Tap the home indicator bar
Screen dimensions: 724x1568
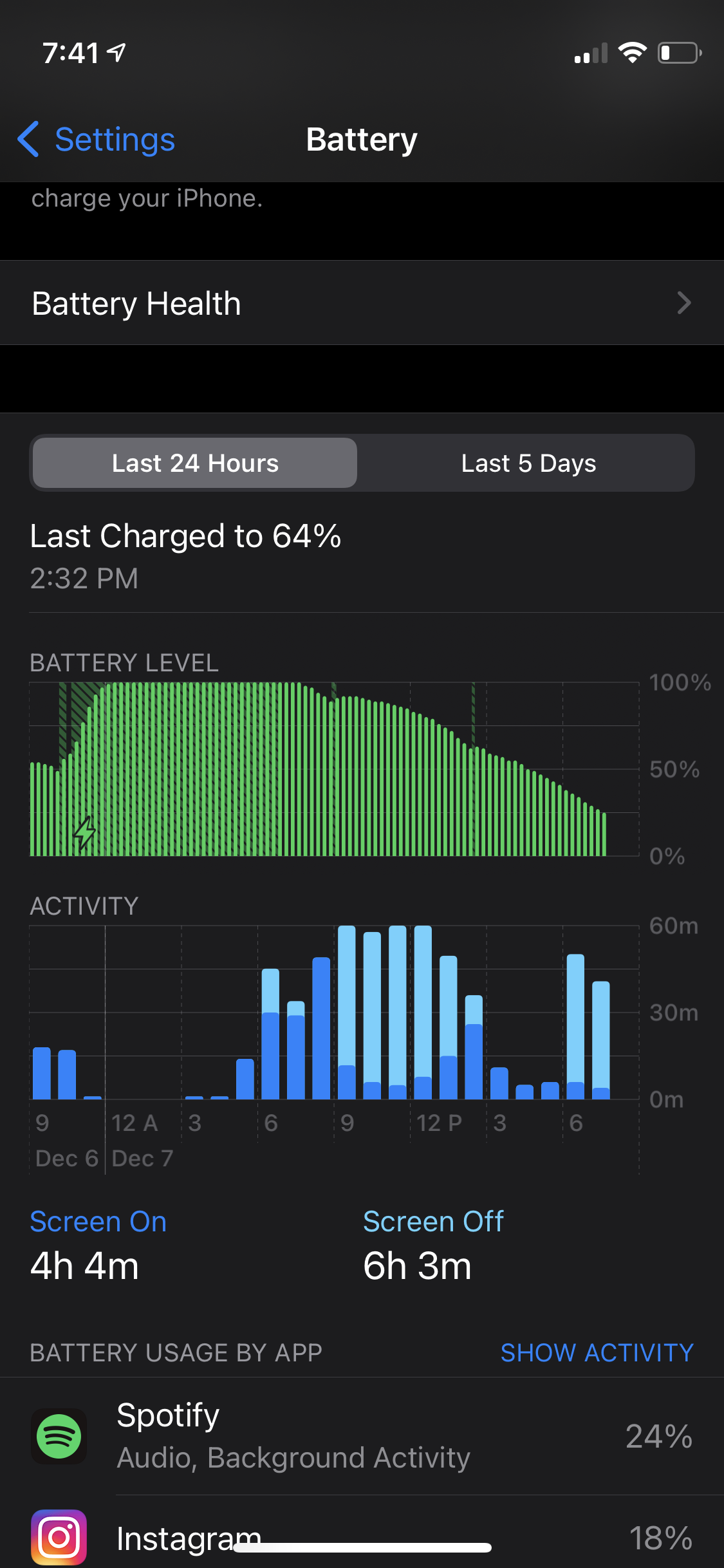pos(362,1548)
